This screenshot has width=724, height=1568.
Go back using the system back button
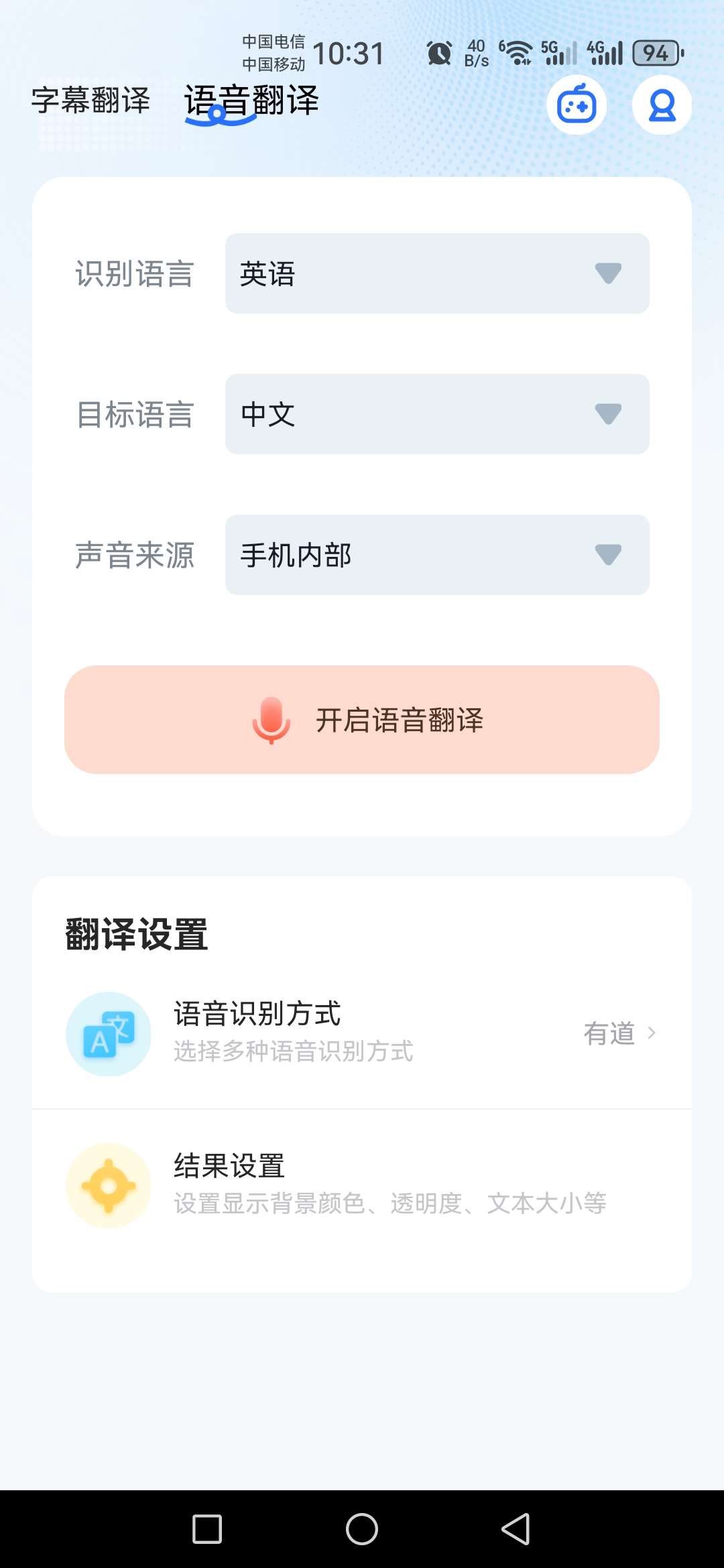(x=516, y=1529)
